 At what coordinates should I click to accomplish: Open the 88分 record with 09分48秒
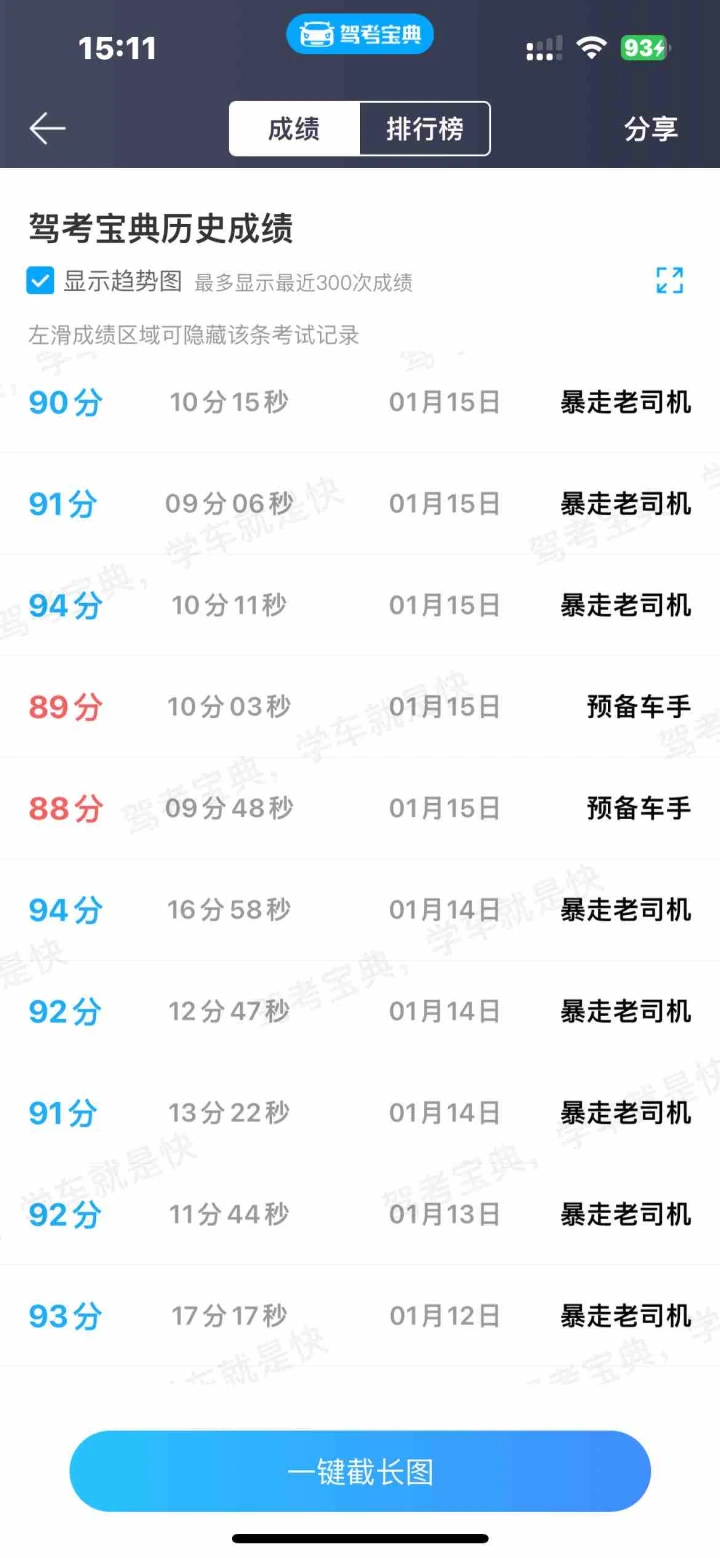[x=360, y=808]
